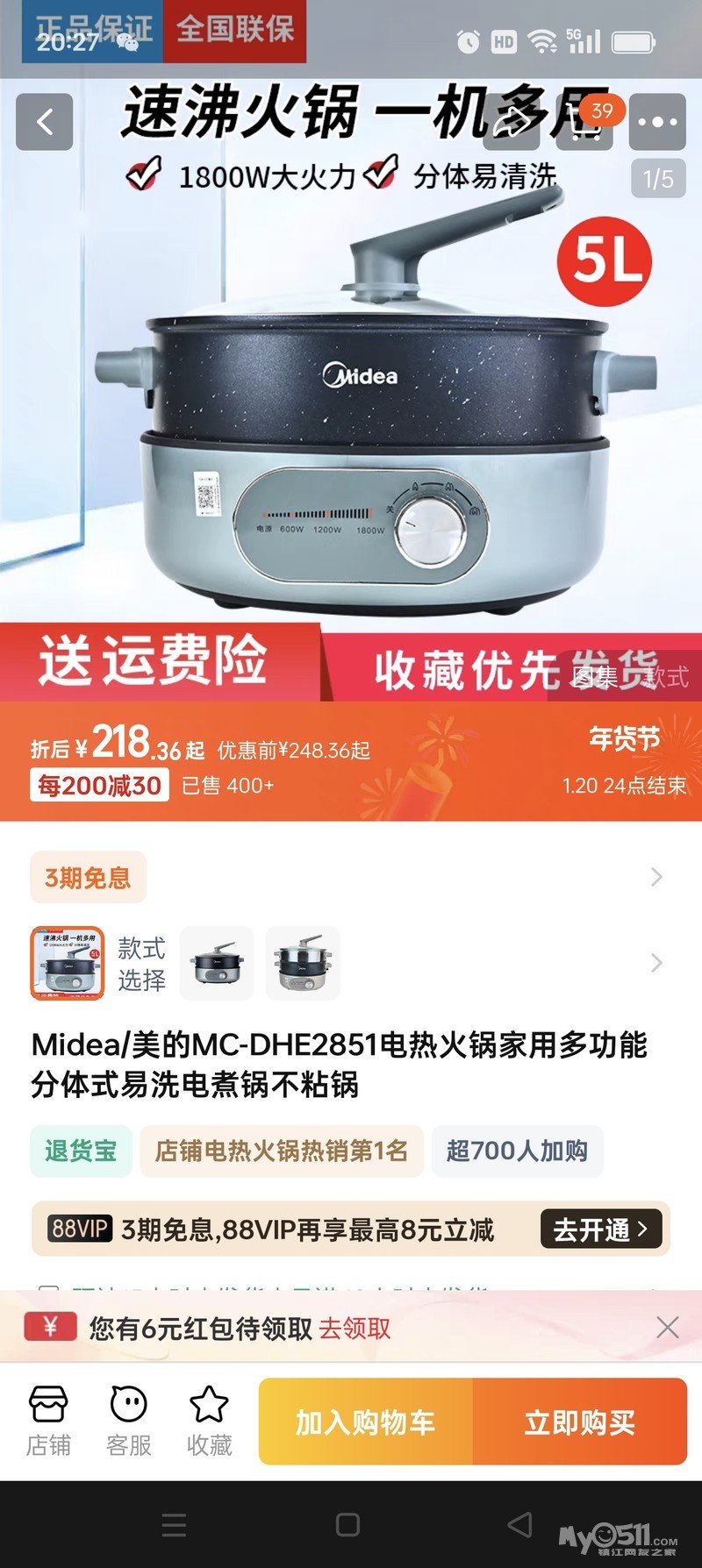This screenshot has width=702, height=1568.
Task: Visit the 店铺 store page
Action: 48,1421
